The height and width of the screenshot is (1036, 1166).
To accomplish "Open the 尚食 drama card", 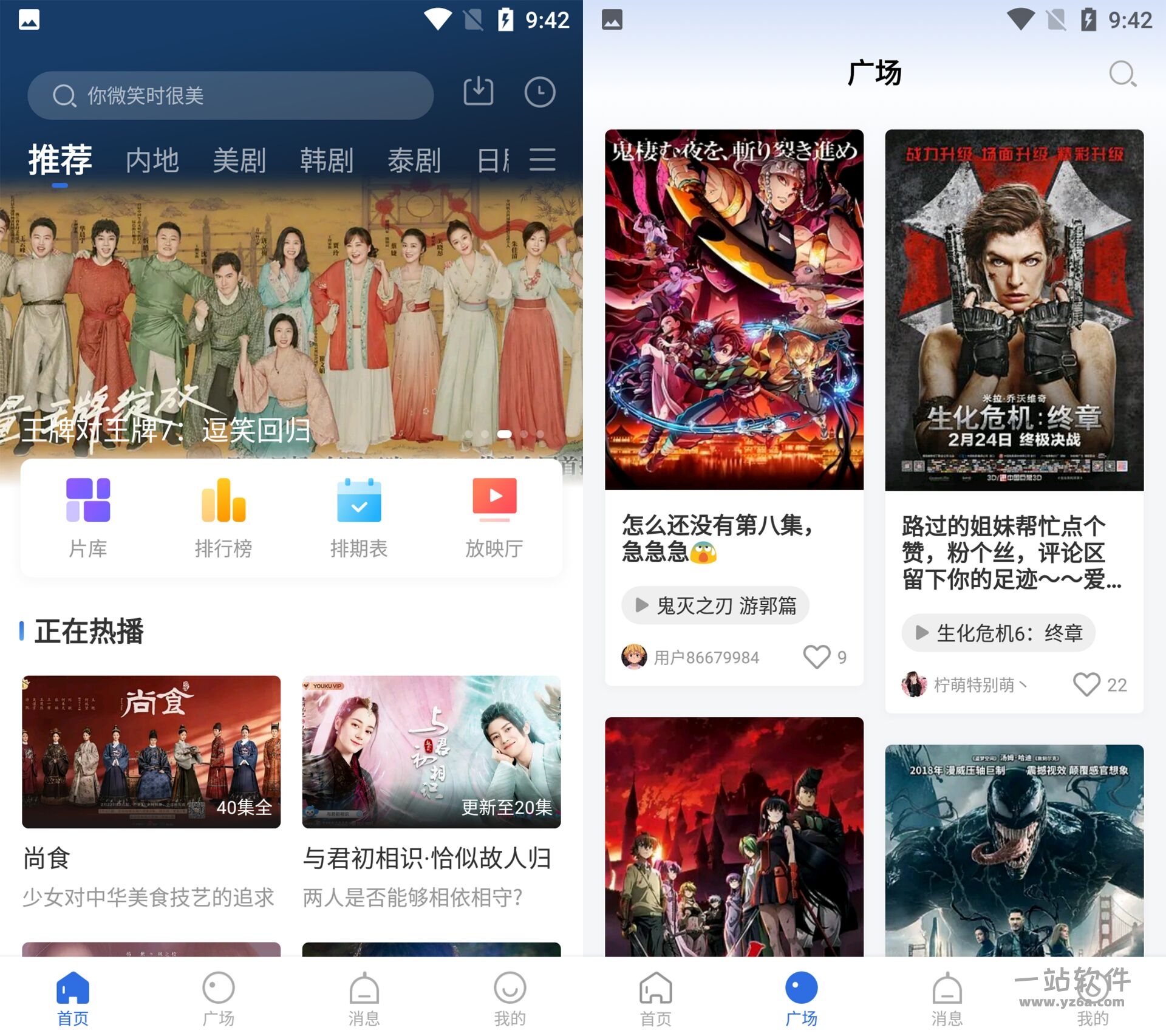I will pyautogui.click(x=151, y=752).
